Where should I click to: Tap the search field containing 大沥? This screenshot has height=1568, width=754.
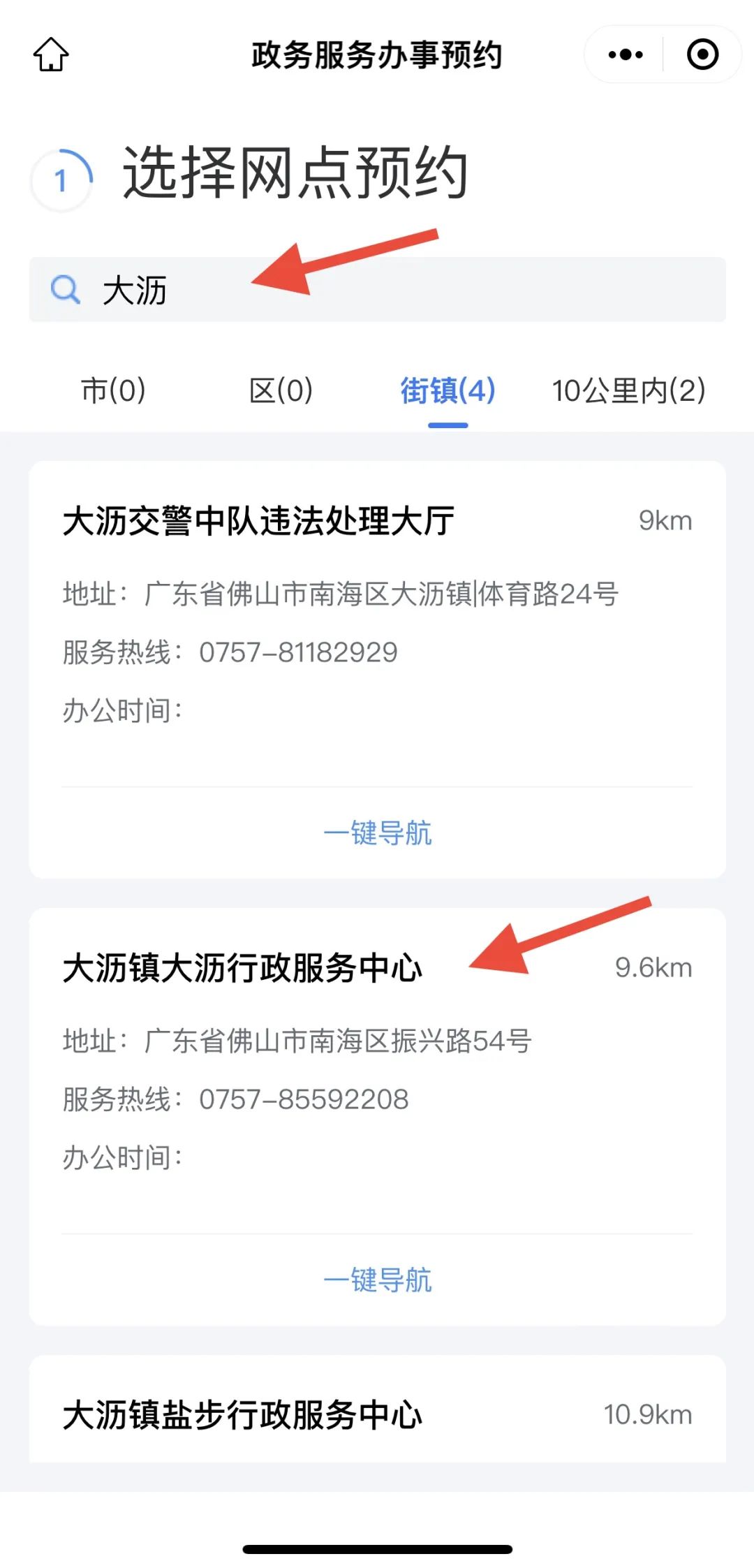[377, 289]
